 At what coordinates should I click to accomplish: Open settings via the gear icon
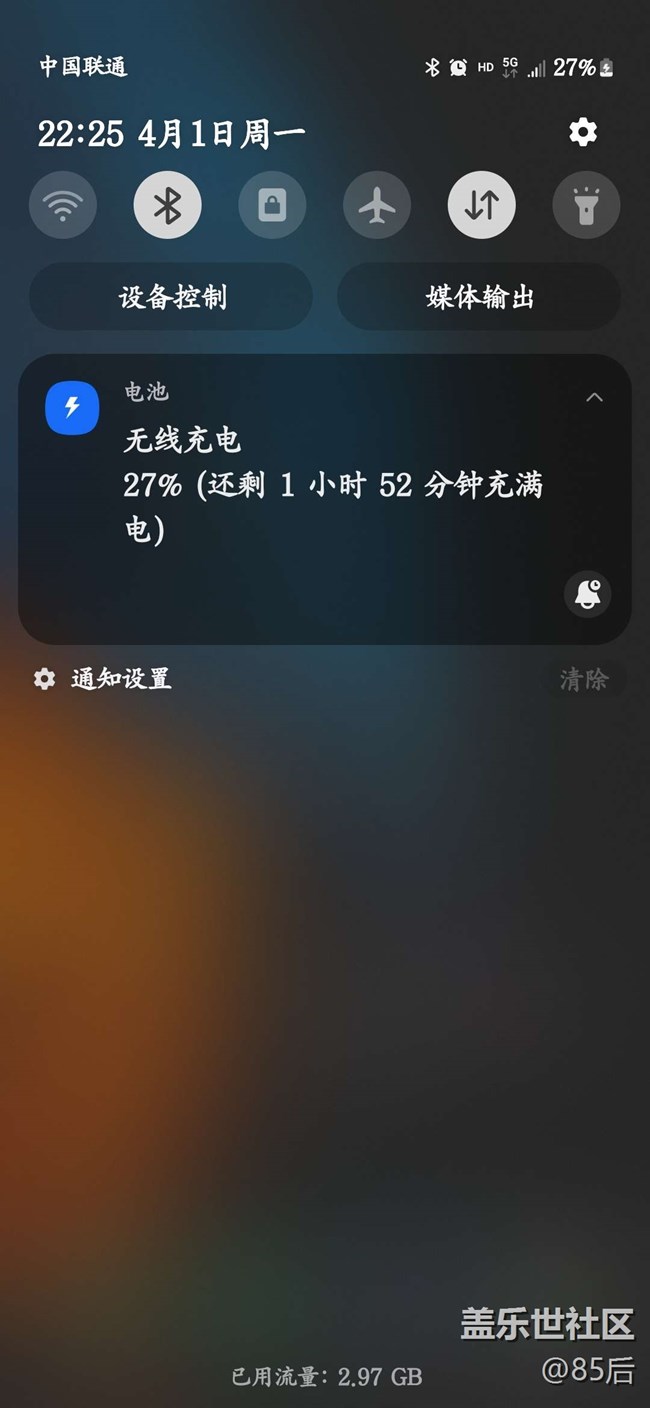(x=583, y=132)
